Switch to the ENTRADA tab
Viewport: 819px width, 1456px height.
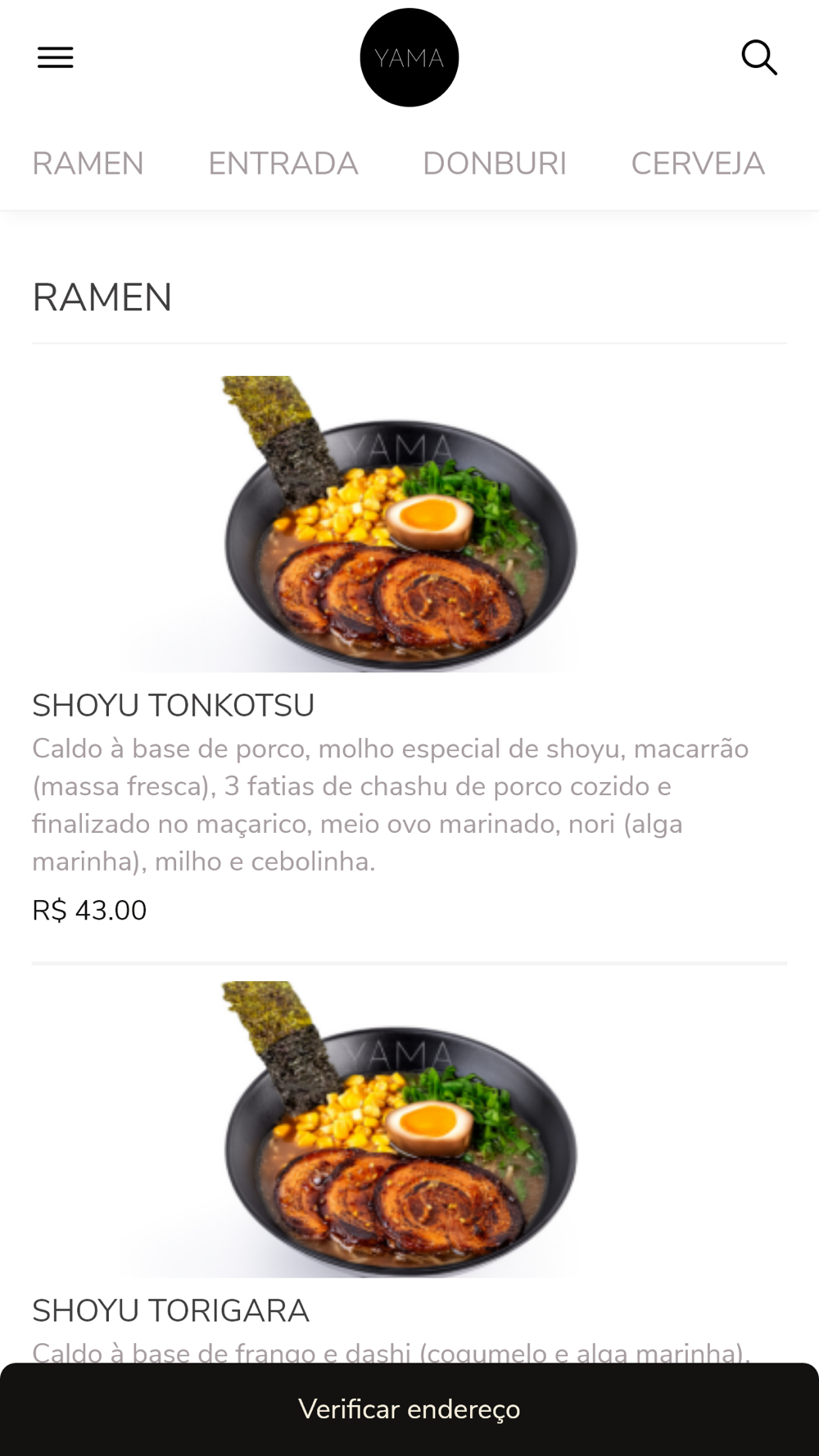(283, 164)
